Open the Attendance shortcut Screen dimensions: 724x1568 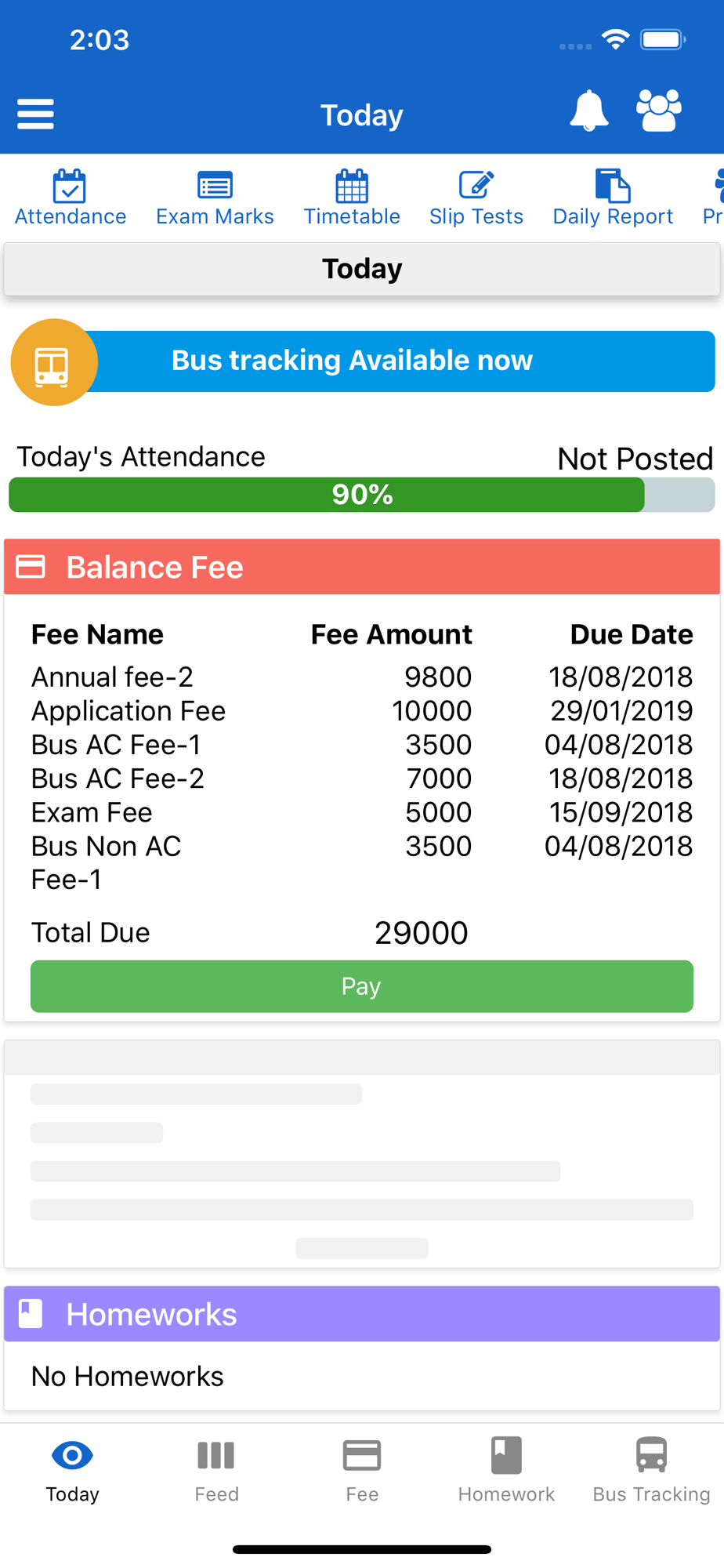point(71,198)
